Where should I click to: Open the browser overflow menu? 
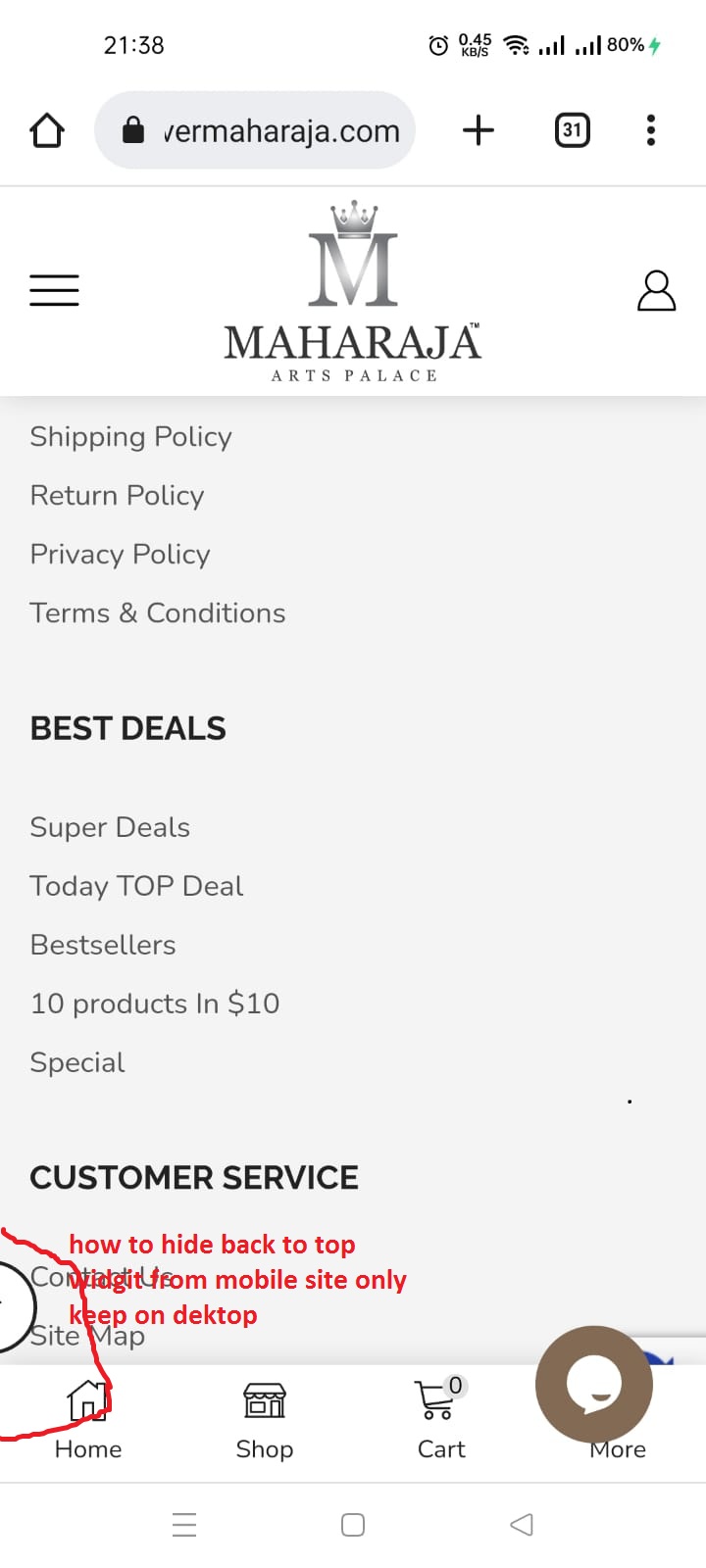[651, 130]
